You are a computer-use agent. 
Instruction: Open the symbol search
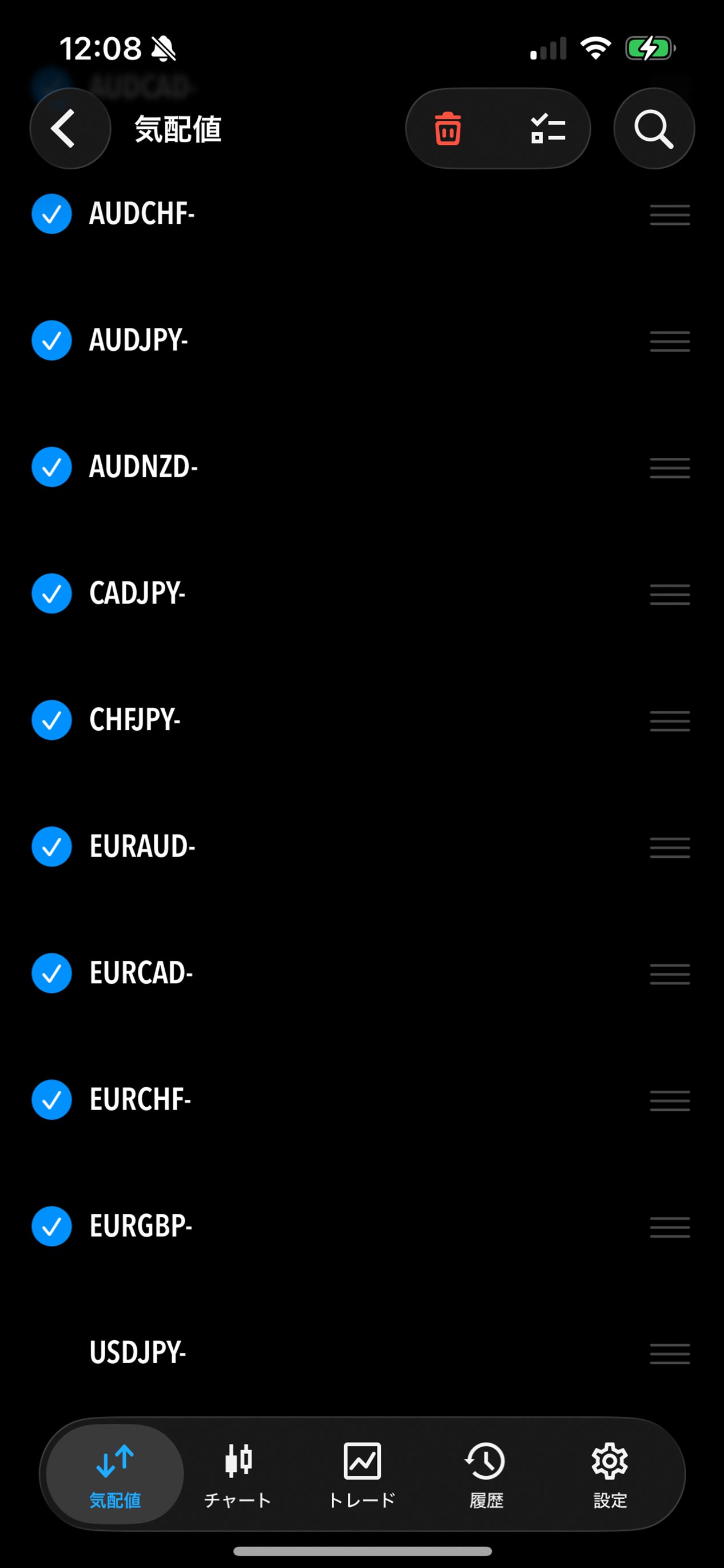[x=654, y=128]
